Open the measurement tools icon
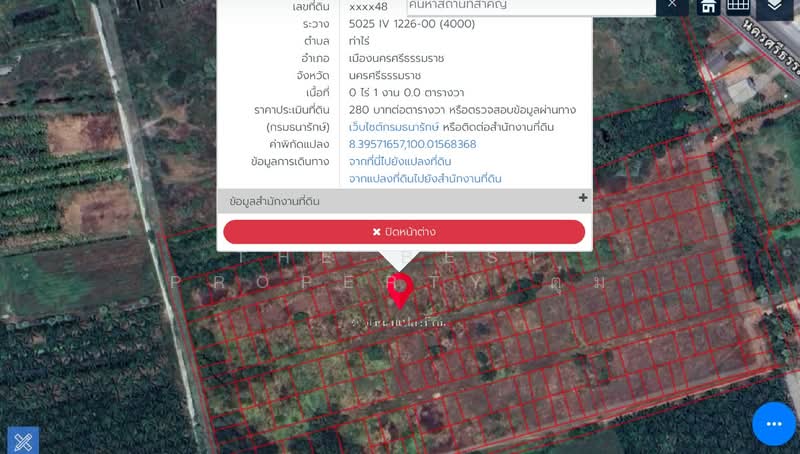This screenshot has width=800, height=454. coord(22,440)
